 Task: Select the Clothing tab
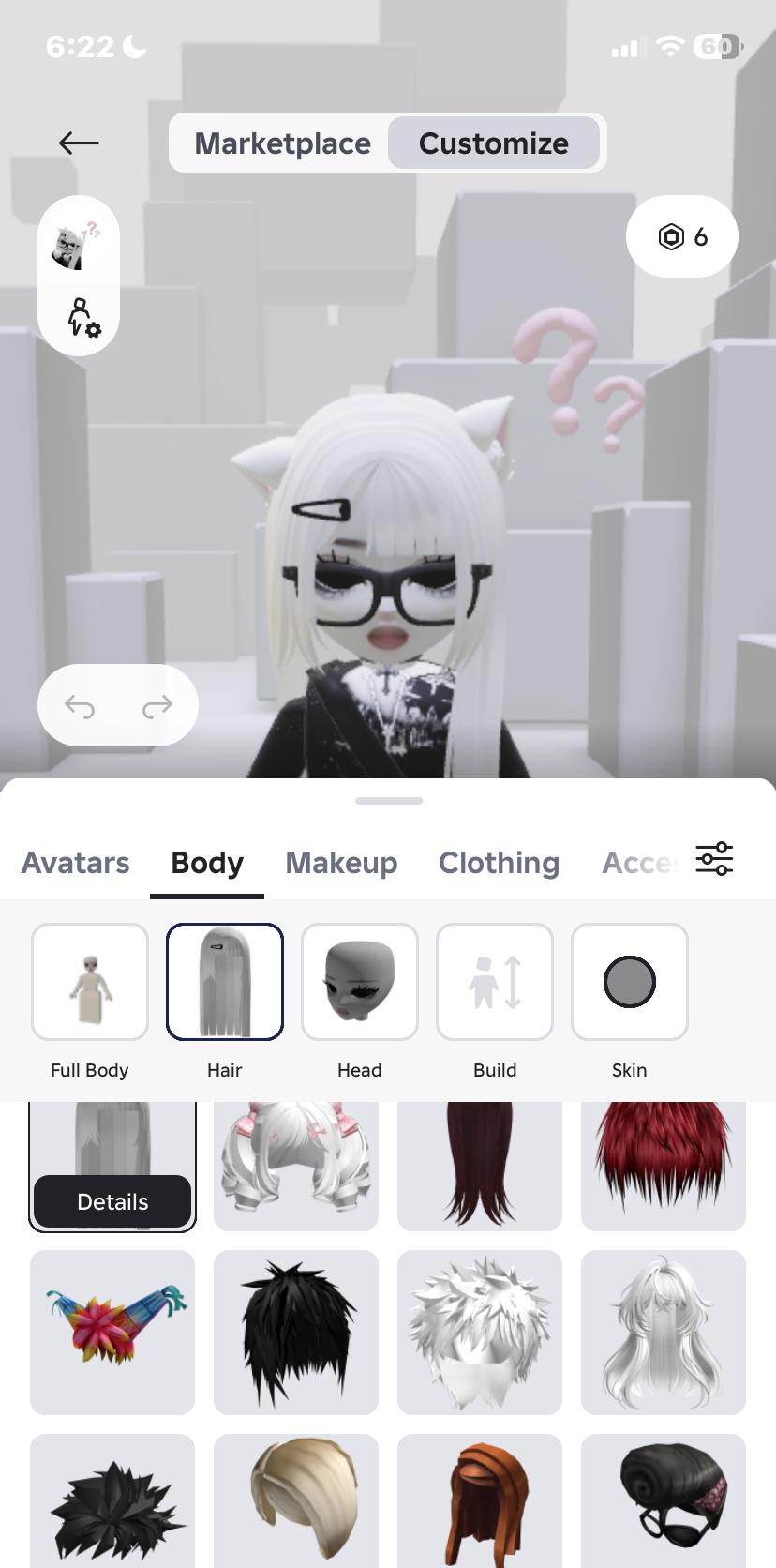coord(499,863)
